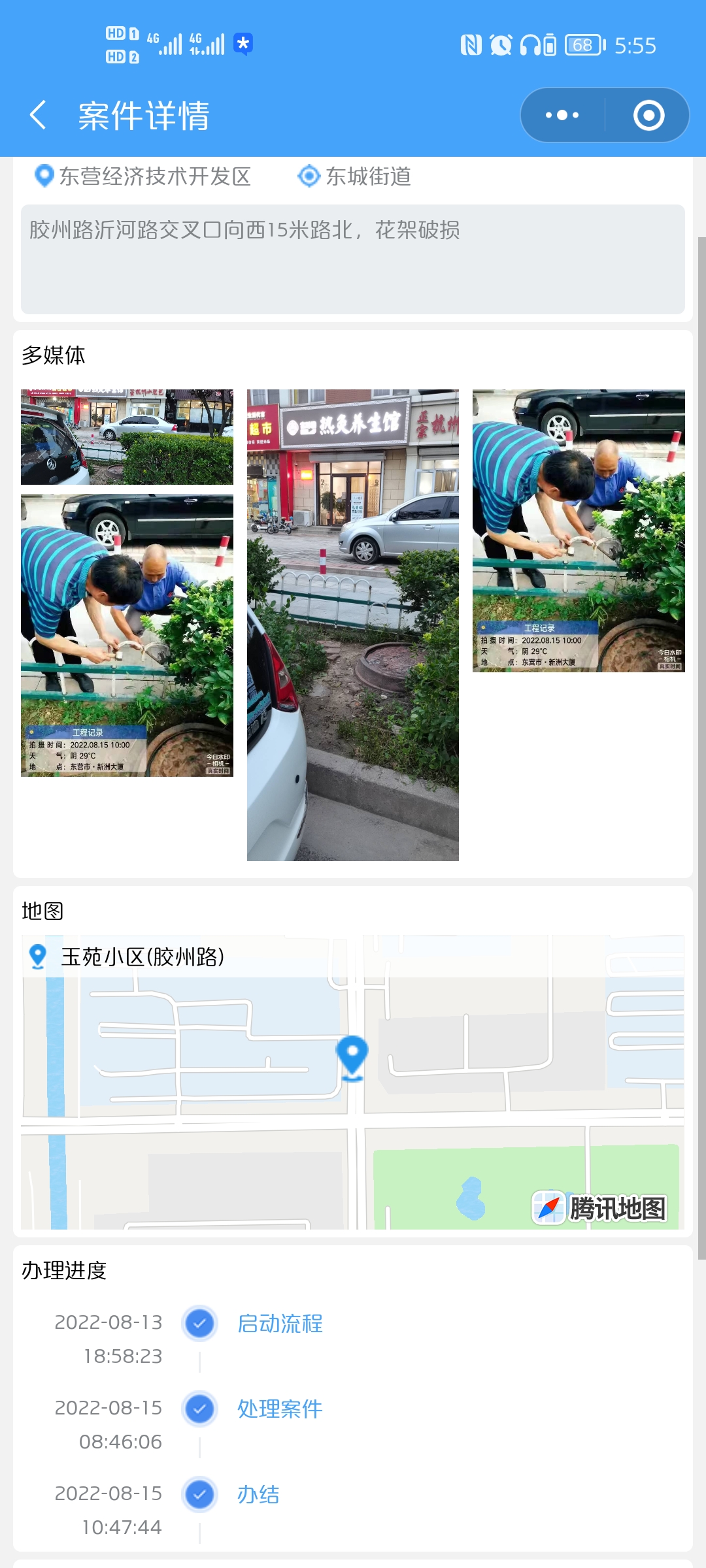The image size is (706, 1568).
Task: Open the repair photo under the street photo
Action: [127, 636]
